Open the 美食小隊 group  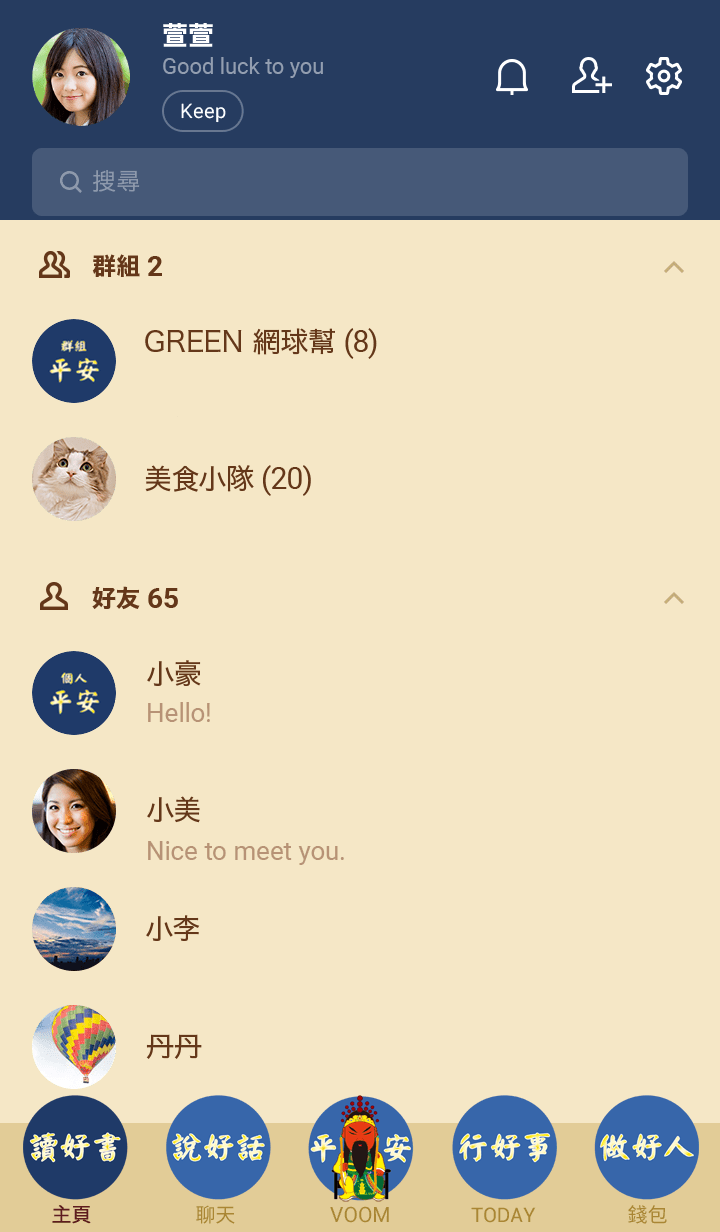tap(228, 479)
